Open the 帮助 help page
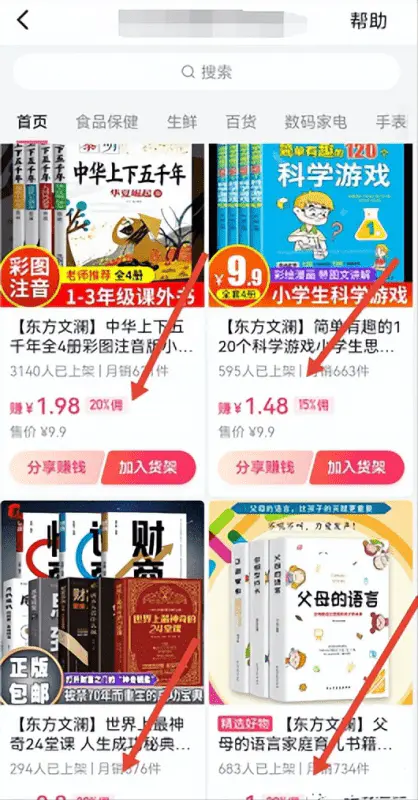 point(368,21)
